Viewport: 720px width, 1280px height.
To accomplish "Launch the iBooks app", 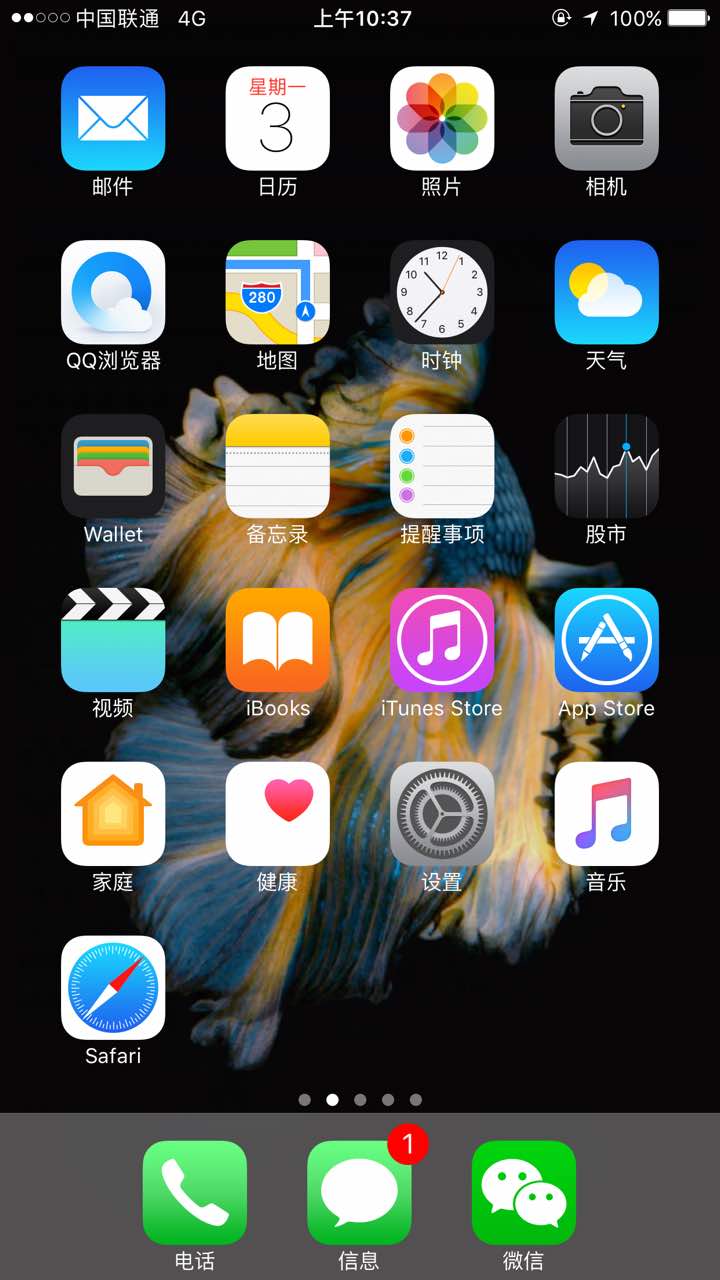I will pyautogui.click(x=277, y=640).
